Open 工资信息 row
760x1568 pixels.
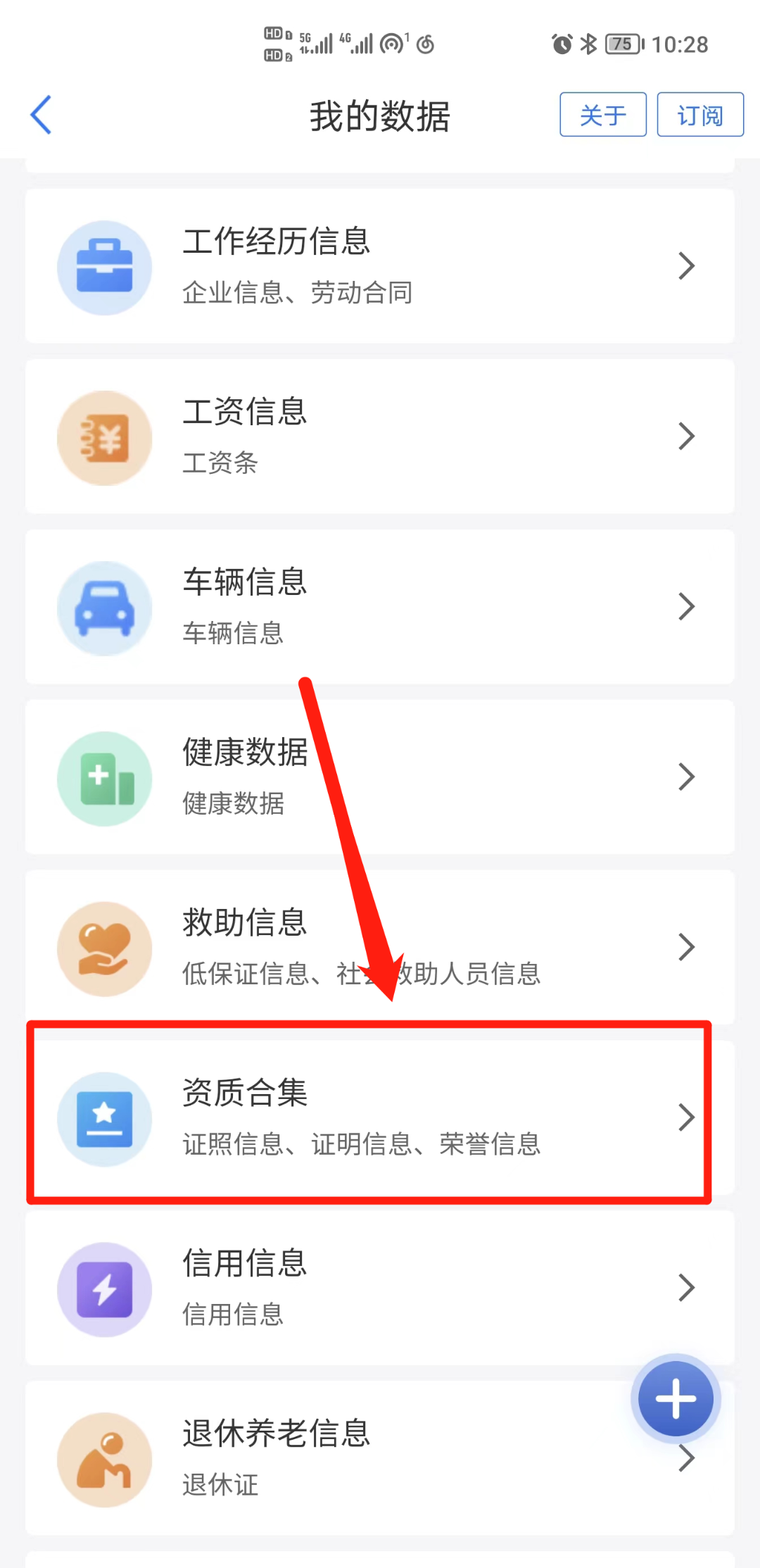click(x=380, y=437)
